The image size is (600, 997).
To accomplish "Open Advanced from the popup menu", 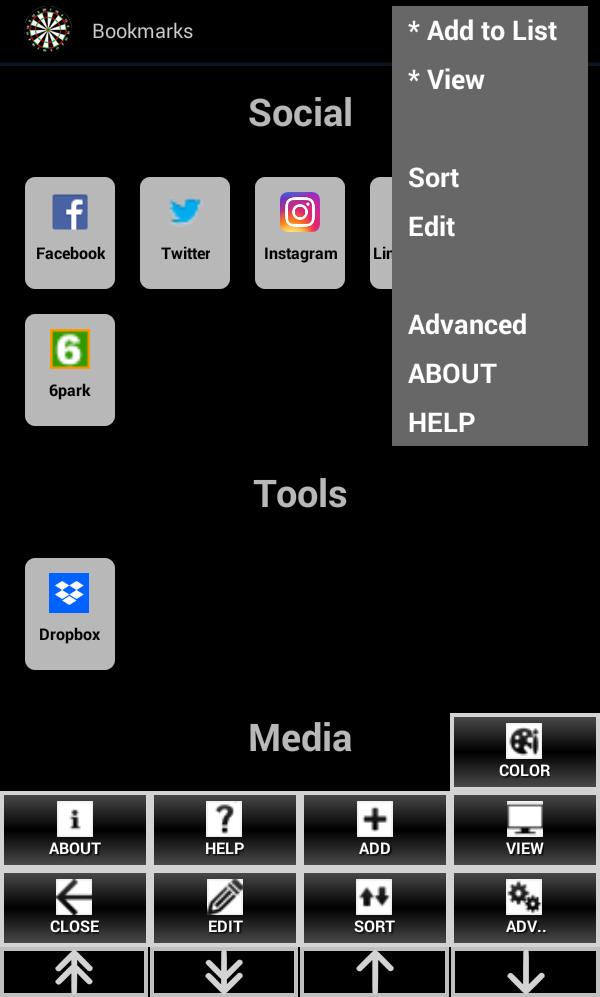I will tap(467, 325).
